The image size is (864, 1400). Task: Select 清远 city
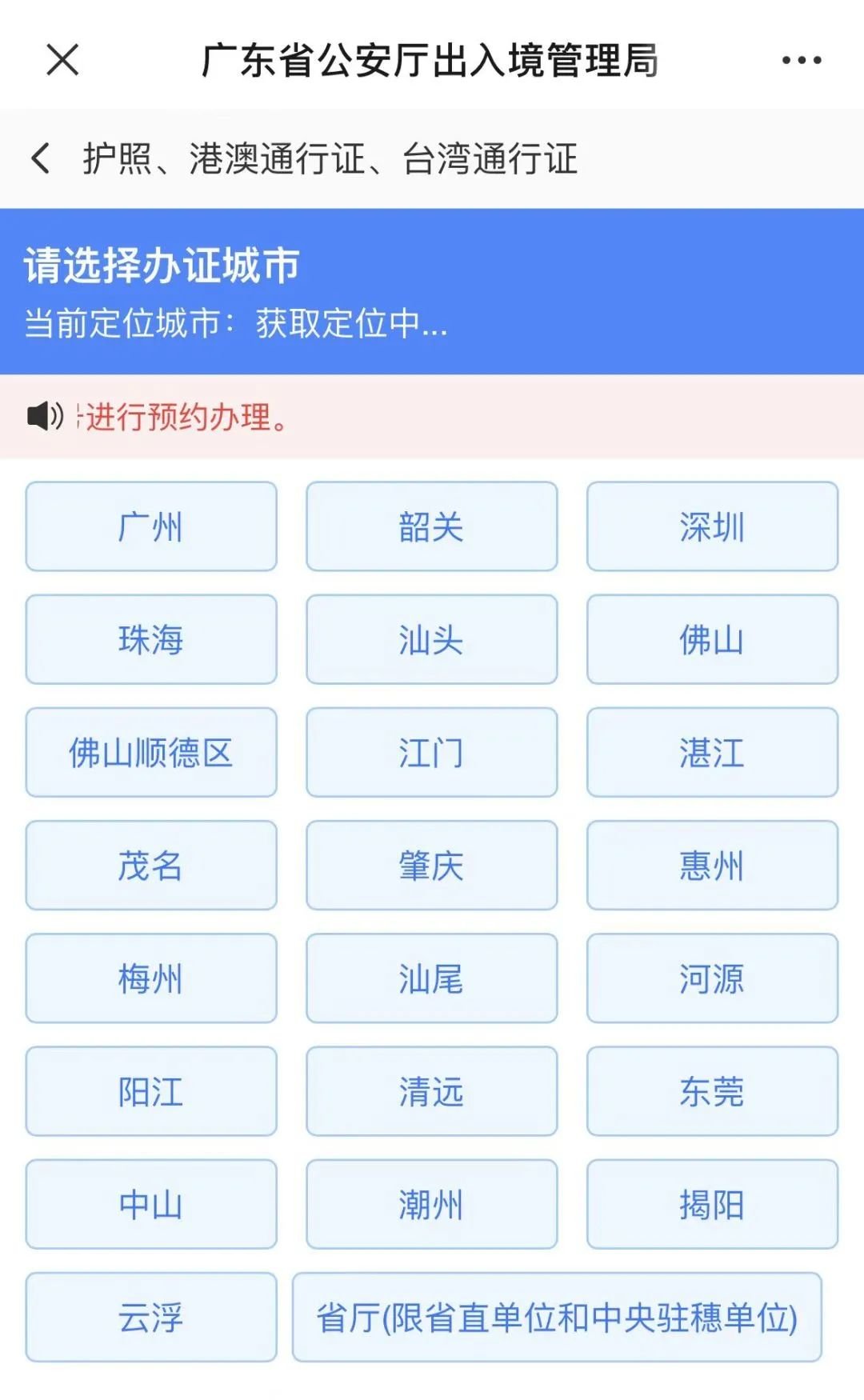click(x=431, y=1091)
